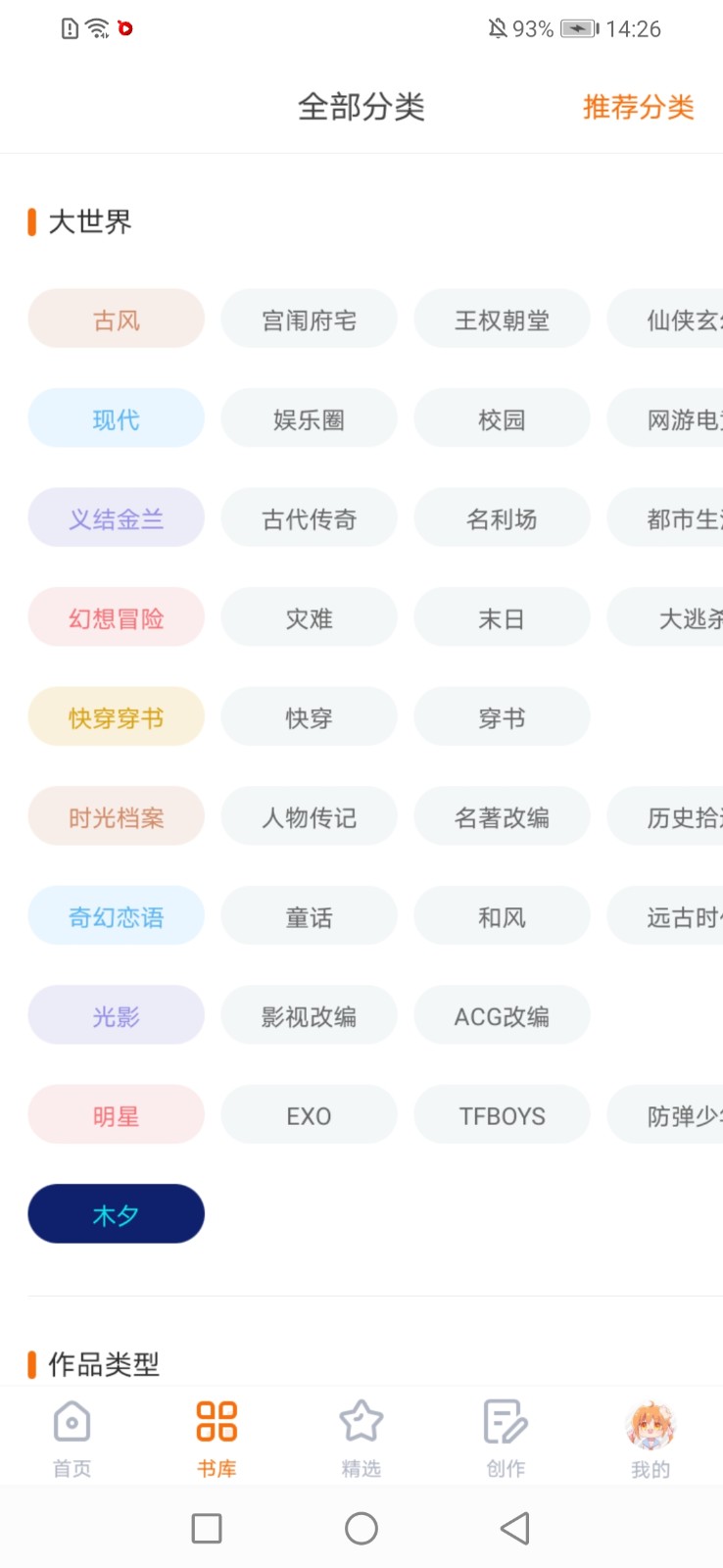Image resolution: width=723 pixels, height=1568 pixels.
Task: Open the 宫闱府宅 category
Action: click(309, 318)
